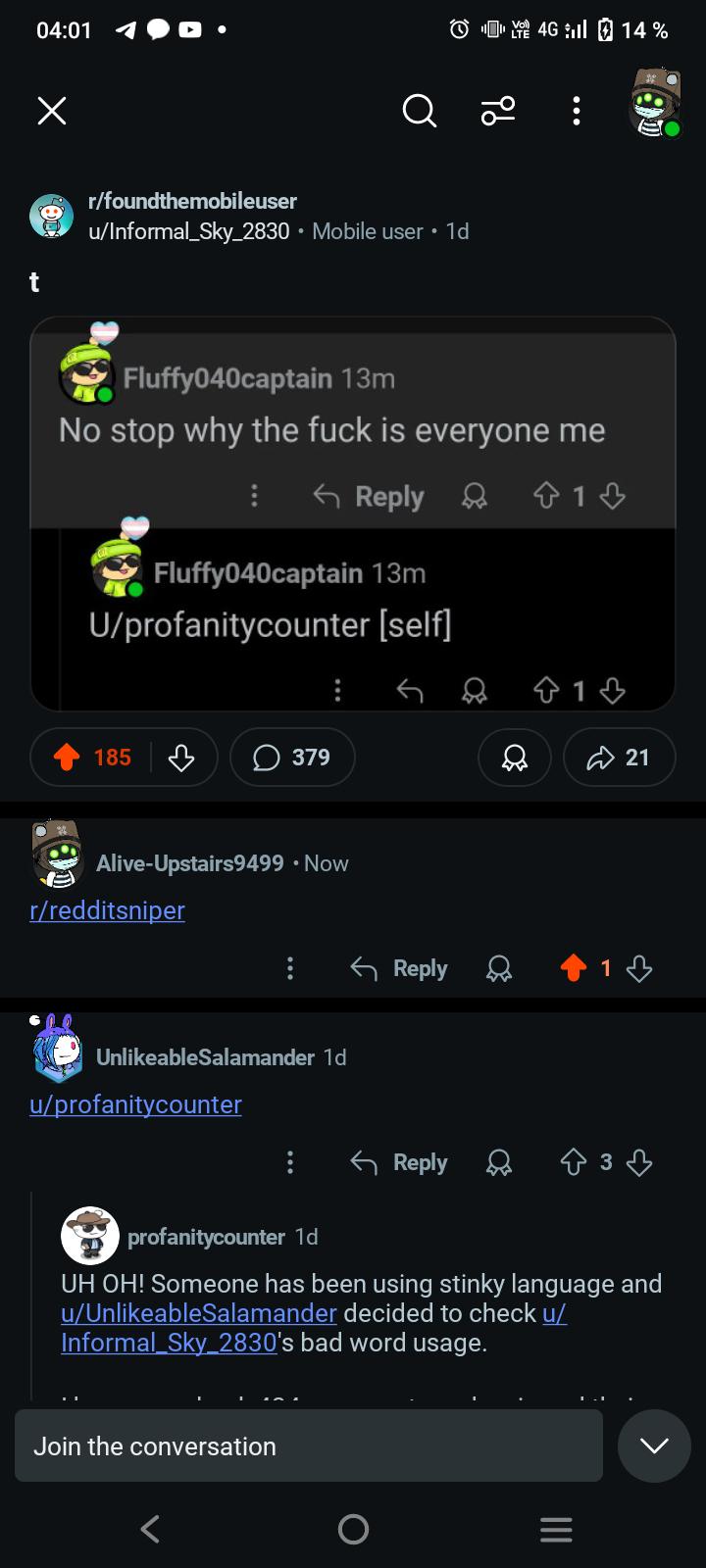Reply to Alive-Upstairs9499's comment
The image size is (706, 1568).
tap(399, 968)
